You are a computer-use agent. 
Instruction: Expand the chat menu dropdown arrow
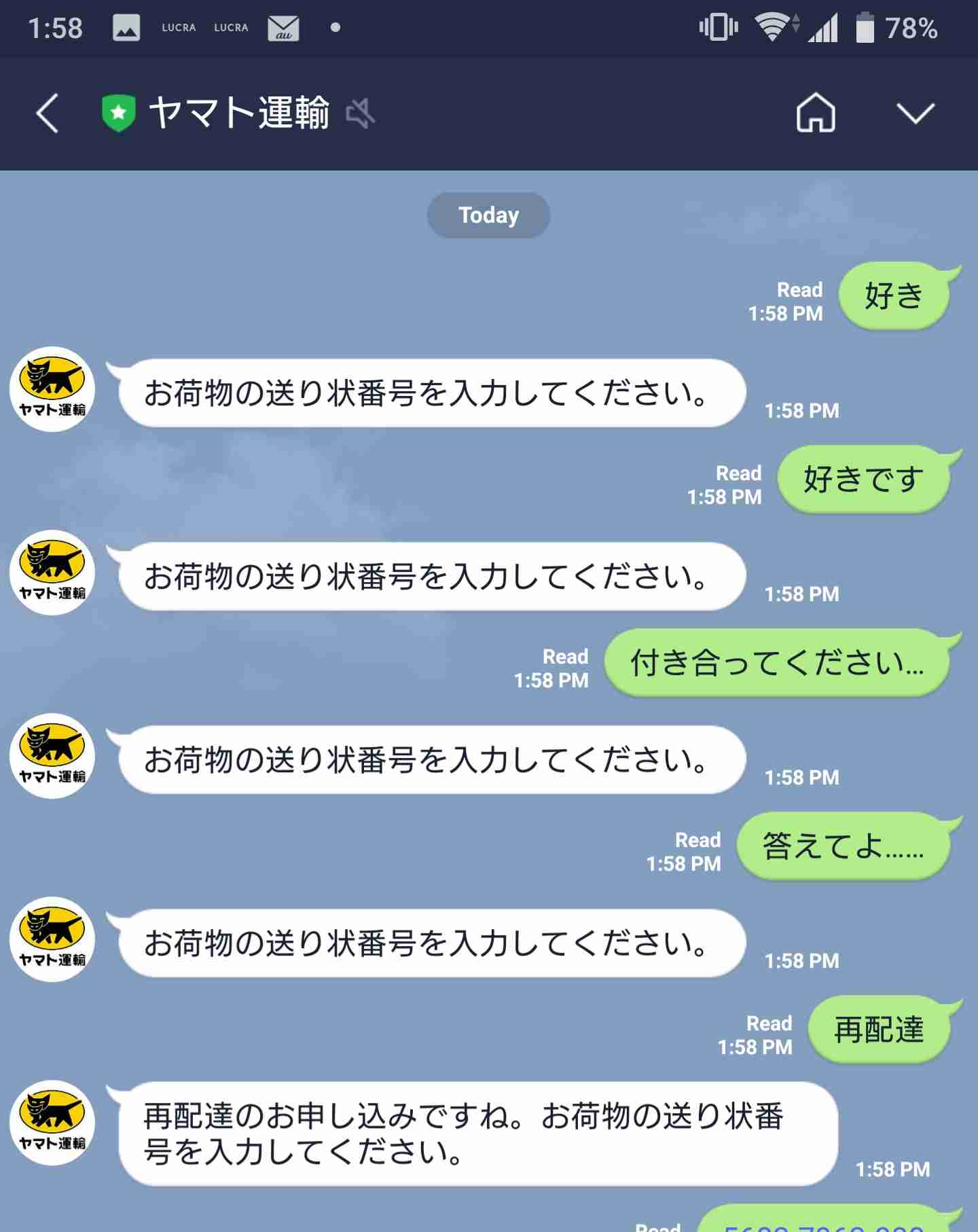pyautogui.click(x=915, y=113)
